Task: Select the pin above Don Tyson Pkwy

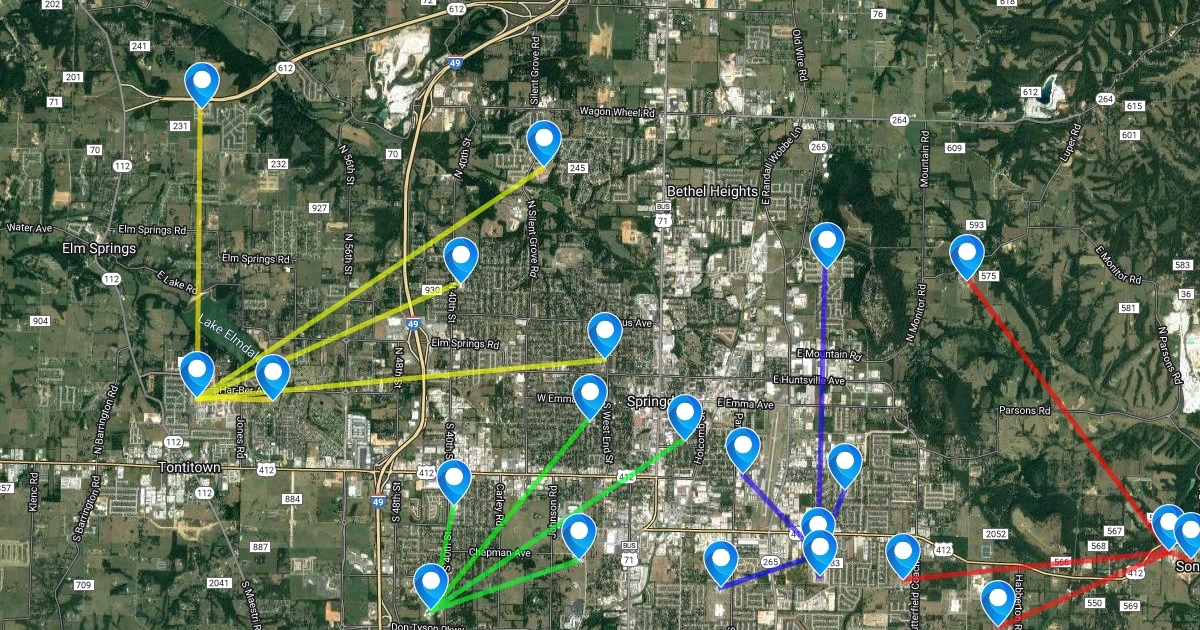Action: tap(431, 584)
